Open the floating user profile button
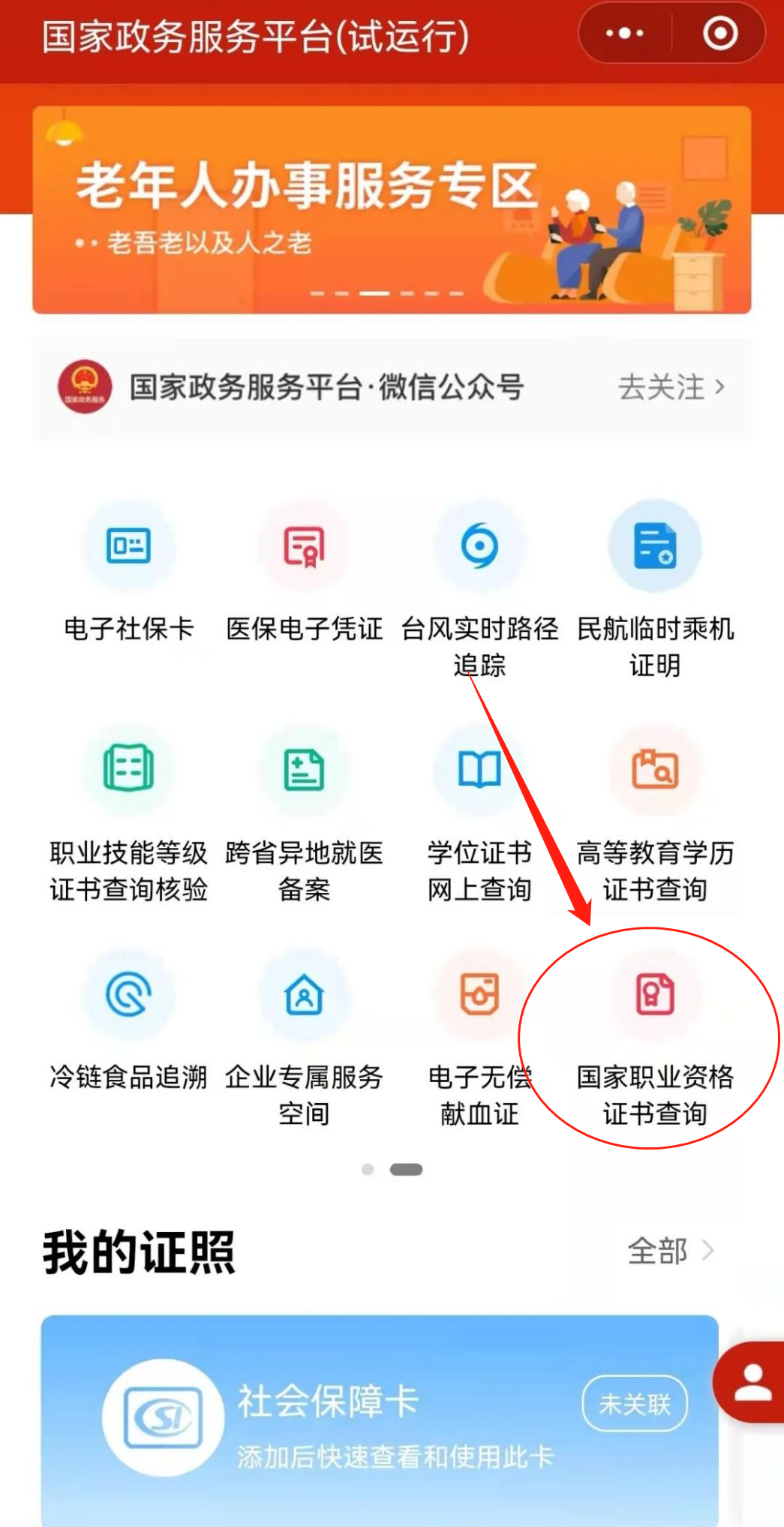 (750, 1381)
